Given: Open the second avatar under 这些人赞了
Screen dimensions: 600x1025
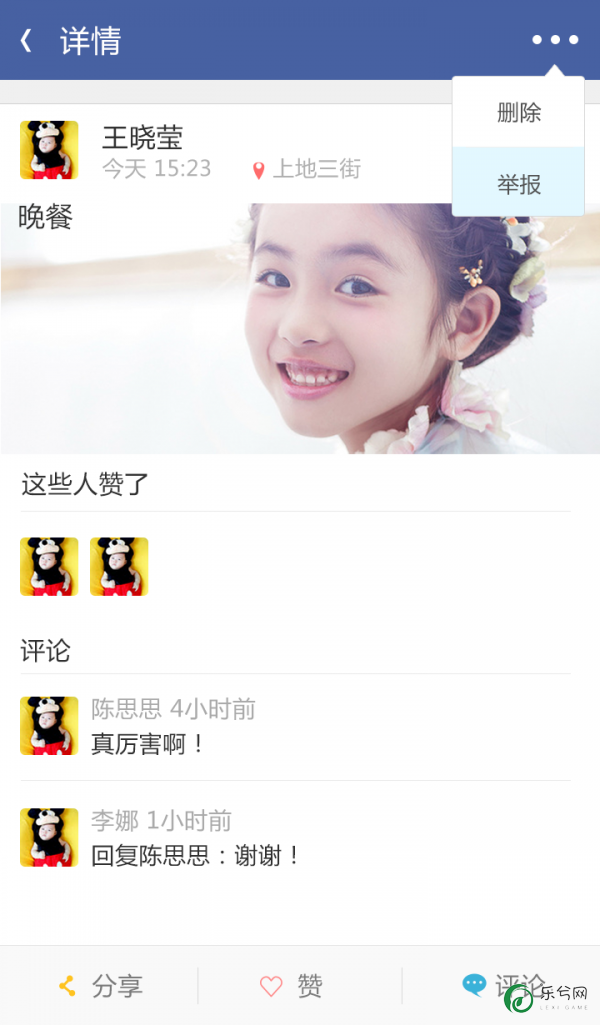Looking at the screenshot, I should [119, 567].
